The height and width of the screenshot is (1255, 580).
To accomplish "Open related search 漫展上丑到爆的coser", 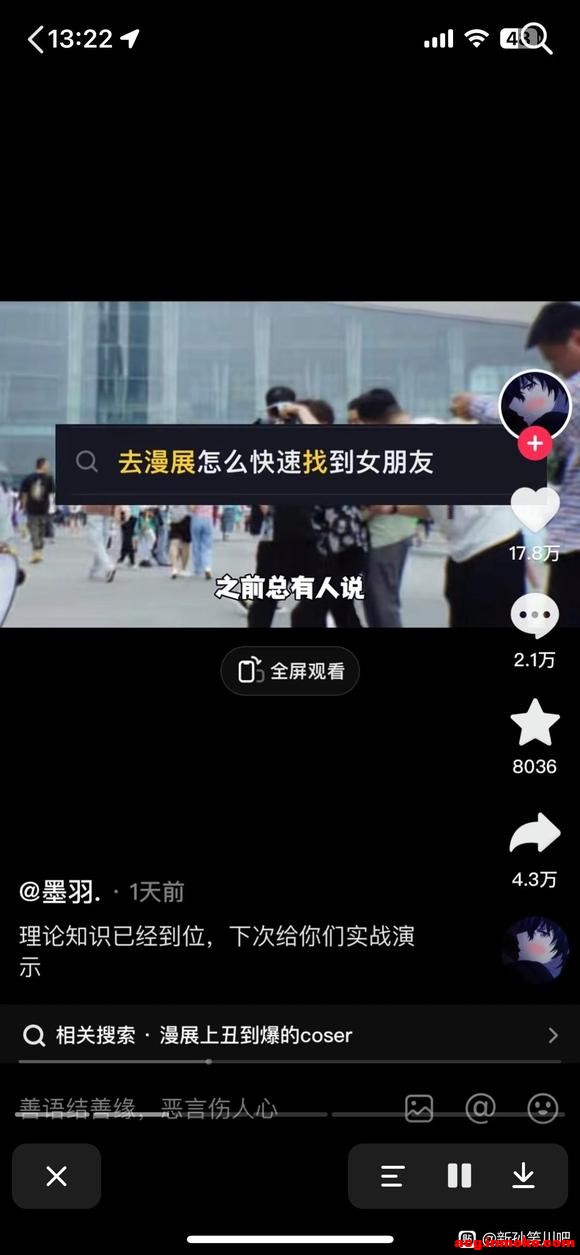I will tap(290, 1035).
